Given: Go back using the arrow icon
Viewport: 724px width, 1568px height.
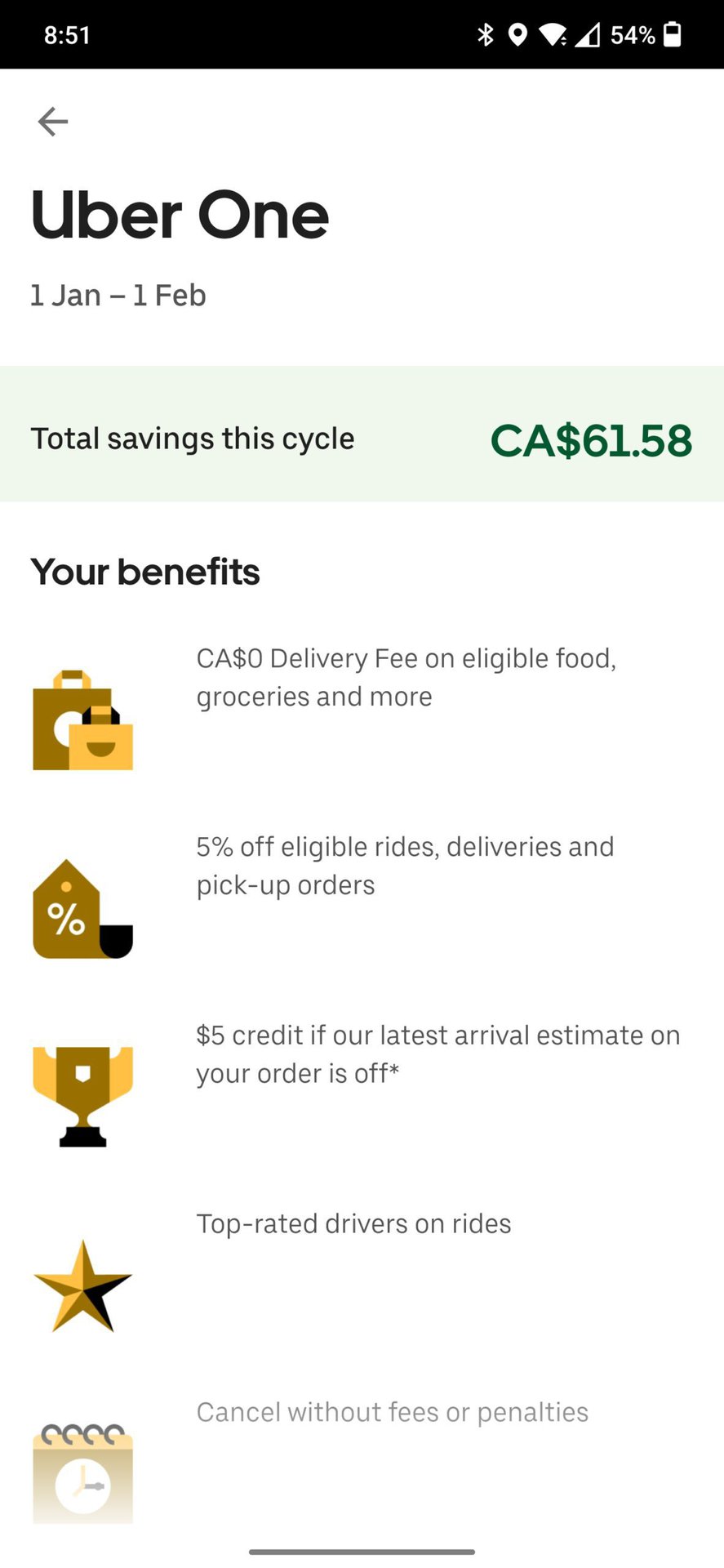Looking at the screenshot, I should 53,122.
